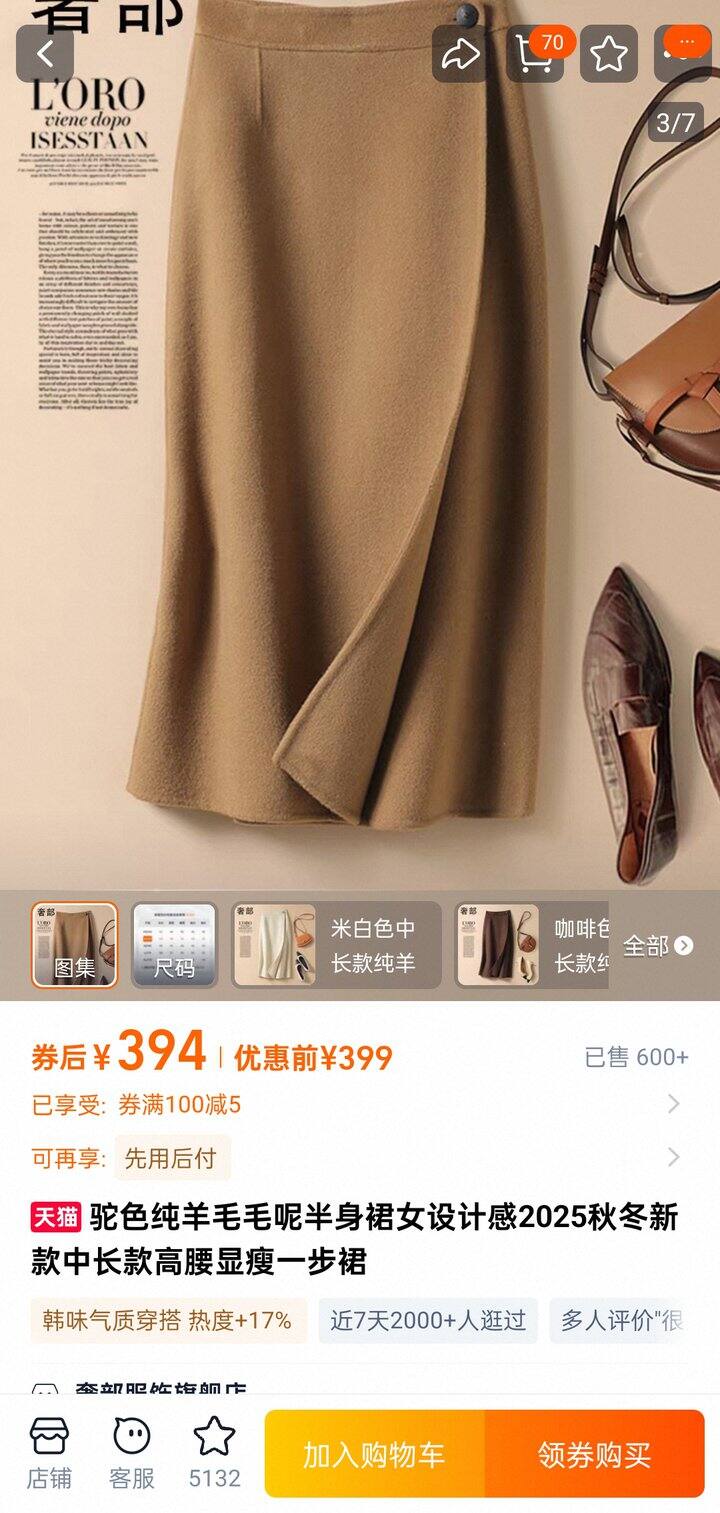View 全部 options

(658, 946)
